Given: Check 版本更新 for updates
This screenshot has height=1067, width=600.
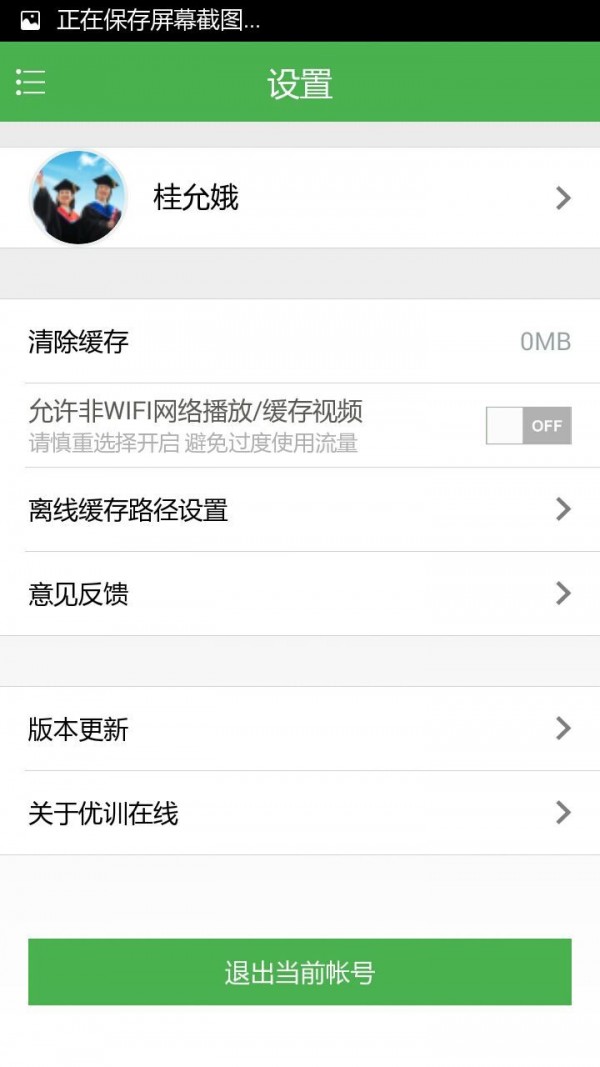Looking at the screenshot, I should coord(300,729).
